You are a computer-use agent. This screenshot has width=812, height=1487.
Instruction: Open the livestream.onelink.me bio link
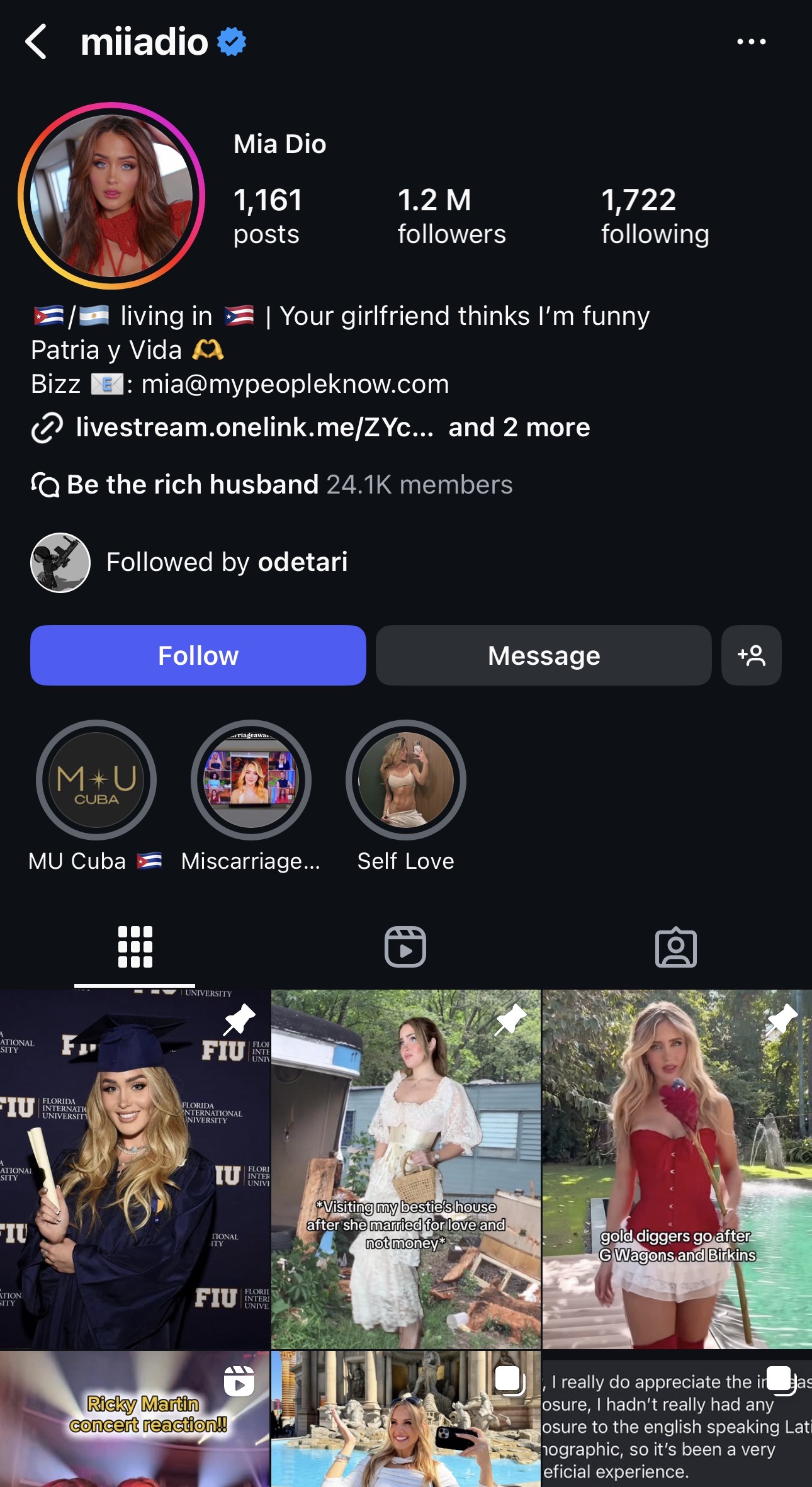click(254, 427)
